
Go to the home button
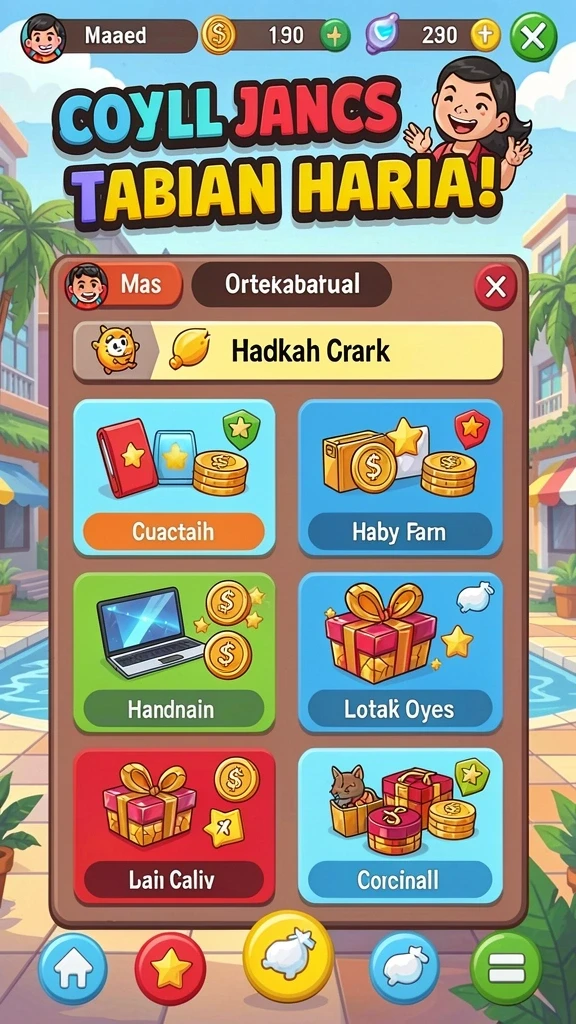tap(72, 968)
